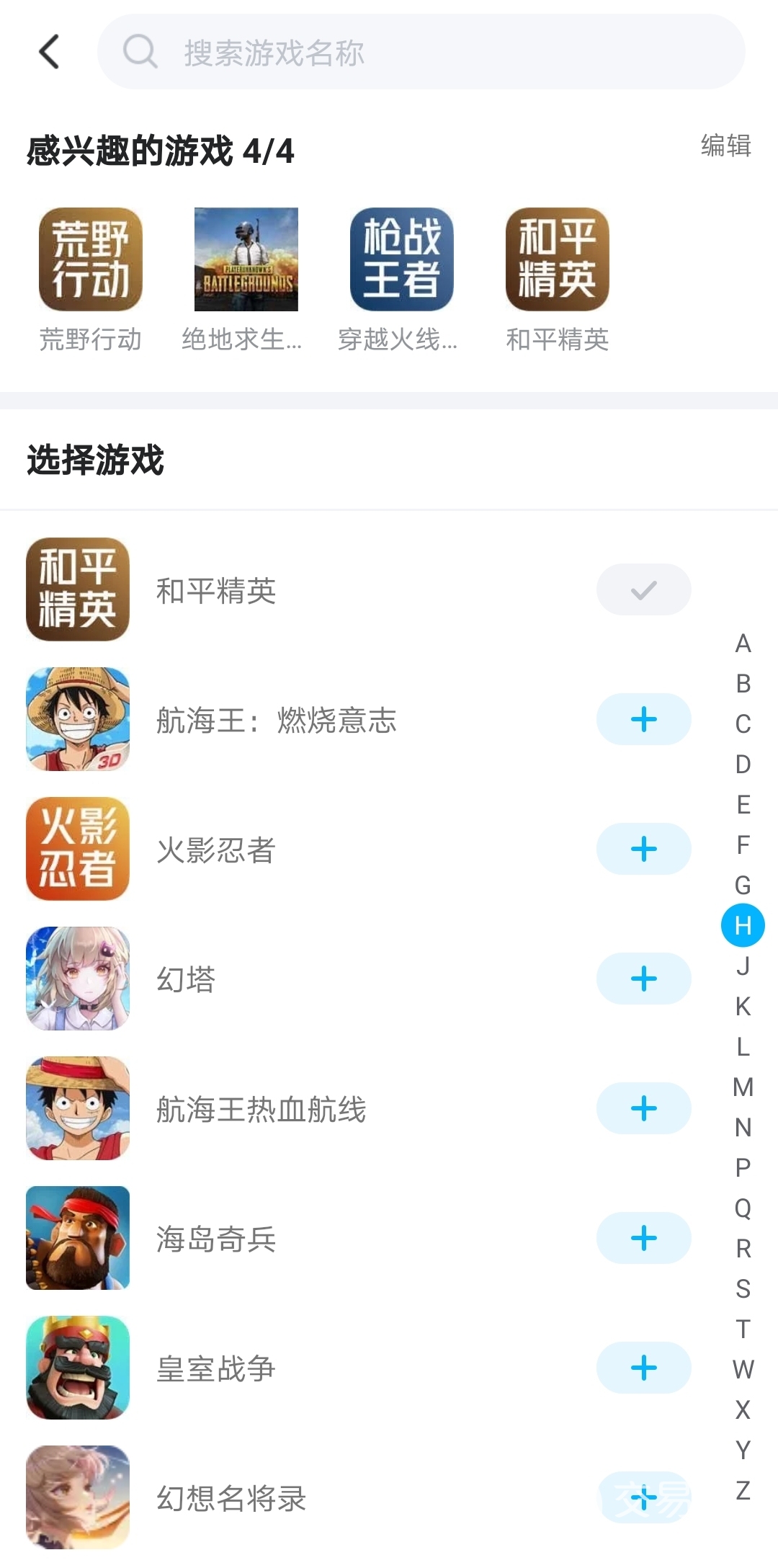Add 火影忍者 to interested games
The image size is (778, 1568).
point(643,849)
